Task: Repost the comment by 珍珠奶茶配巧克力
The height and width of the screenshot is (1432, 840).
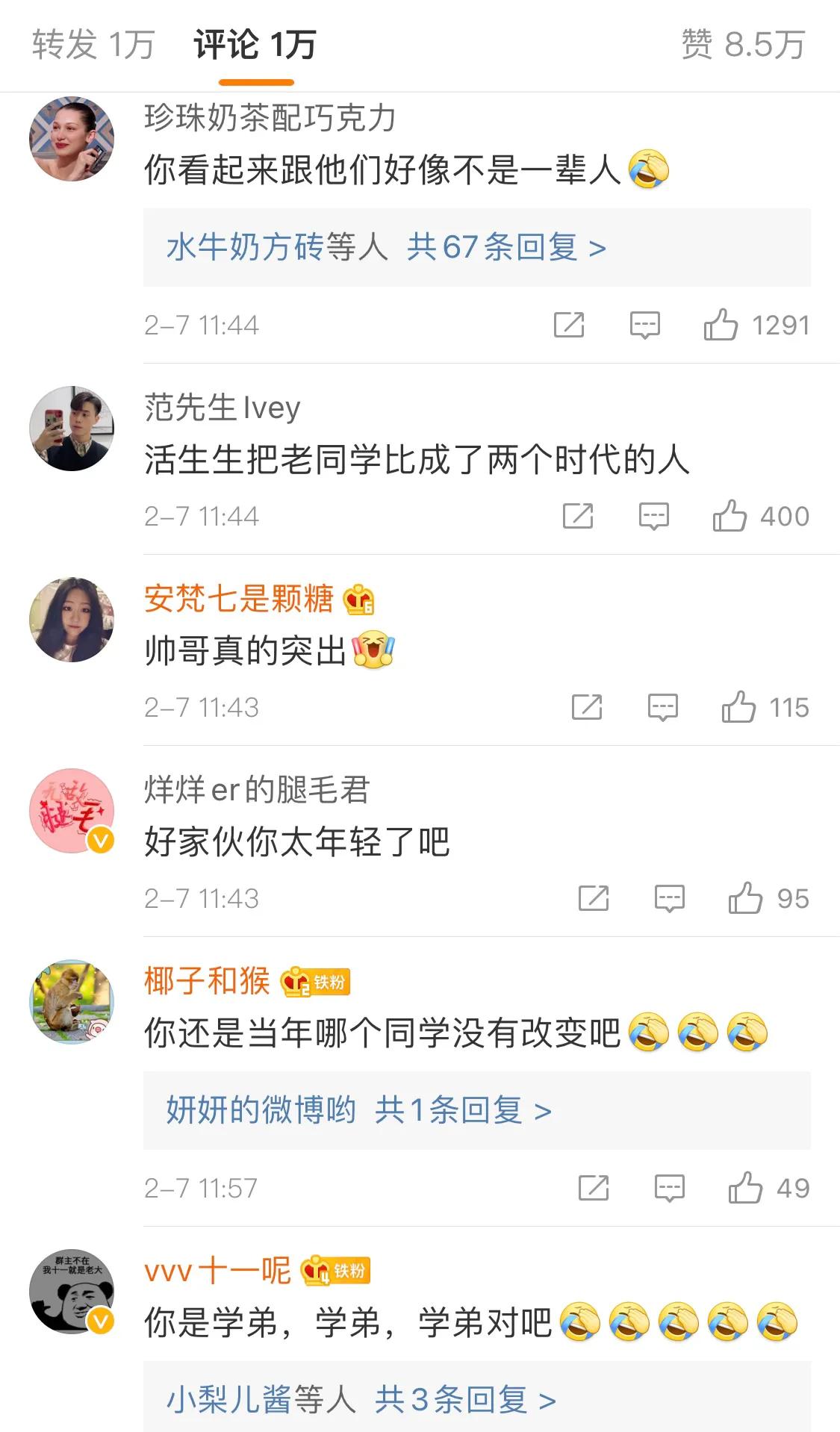Action: [x=569, y=325]
